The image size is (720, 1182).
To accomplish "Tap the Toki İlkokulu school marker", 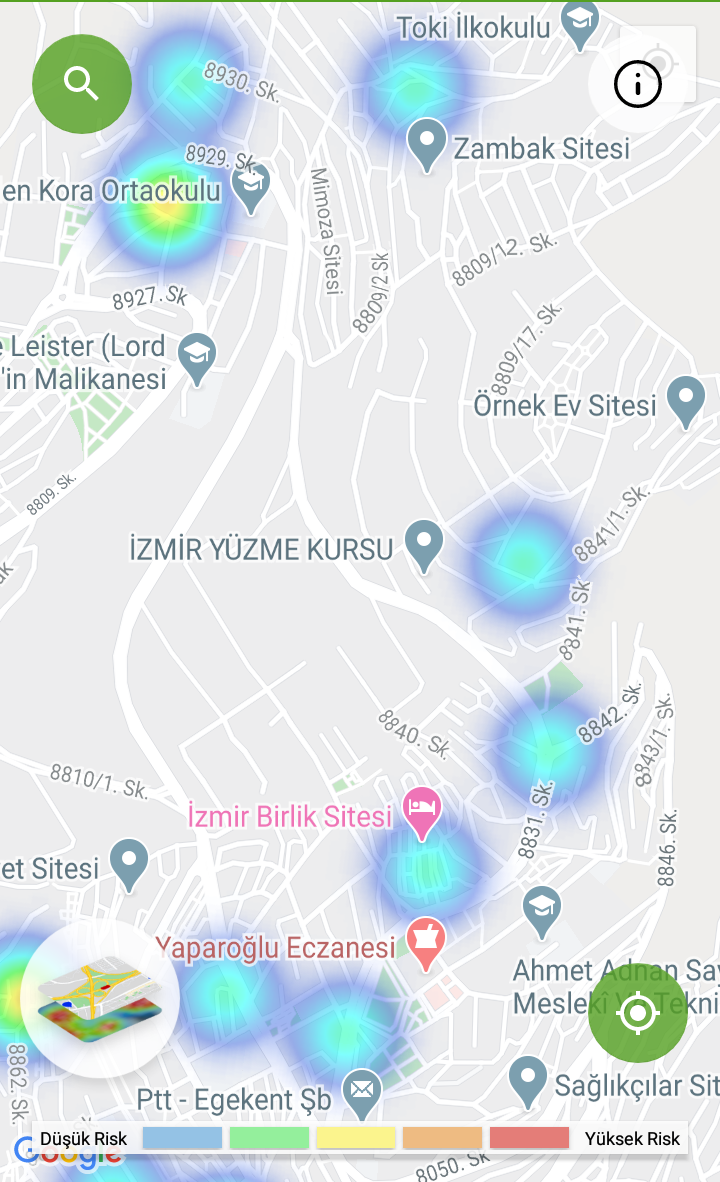I will click(580, 25).
